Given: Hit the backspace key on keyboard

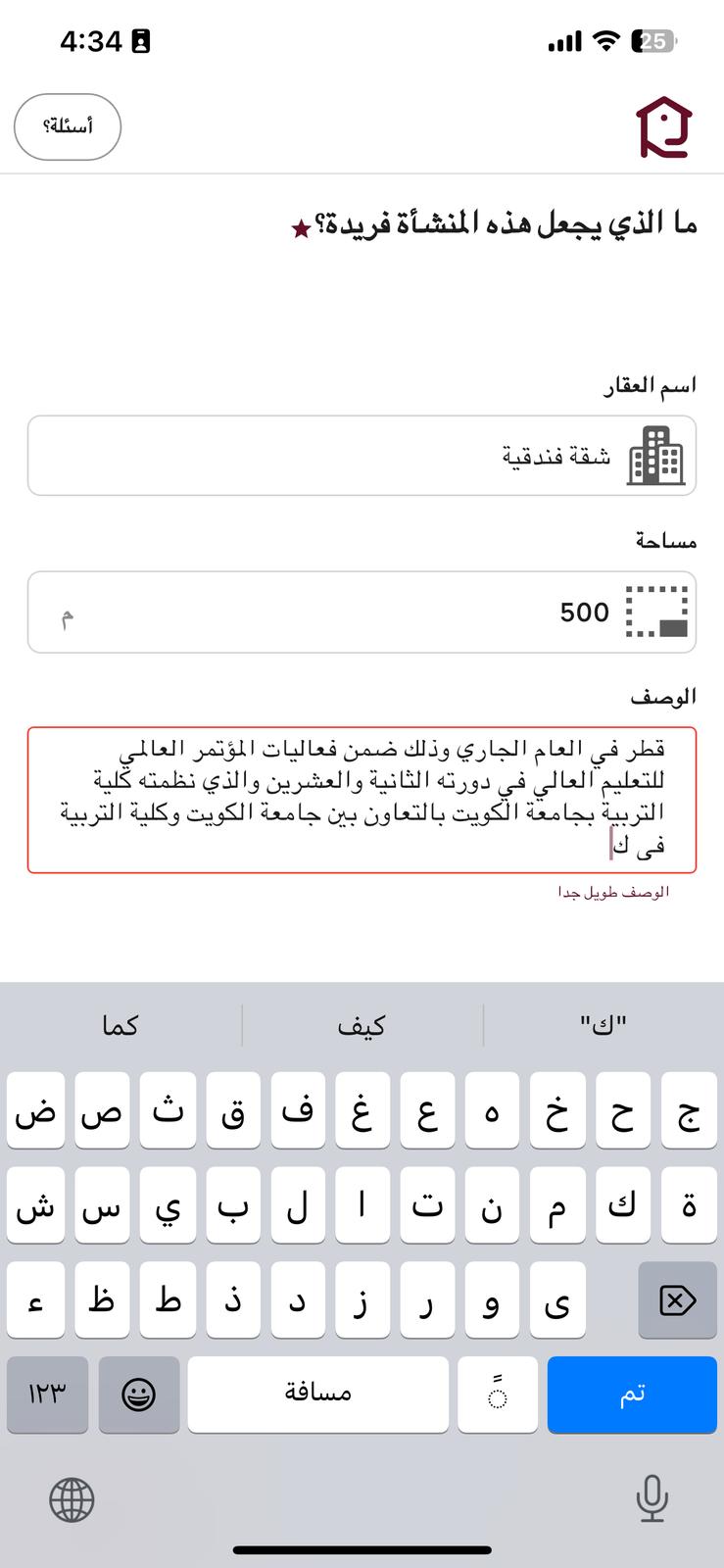Looking at the screenshot, I should 677,1300.
